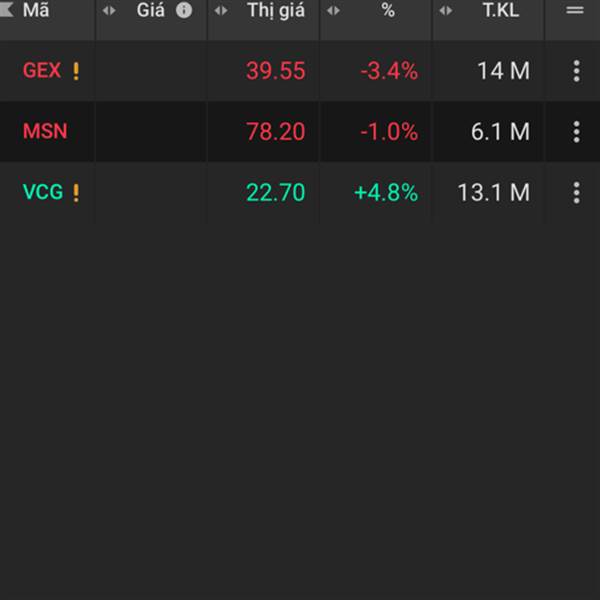
Task: Sort by the % change column
Action: [x=387, y=11]
